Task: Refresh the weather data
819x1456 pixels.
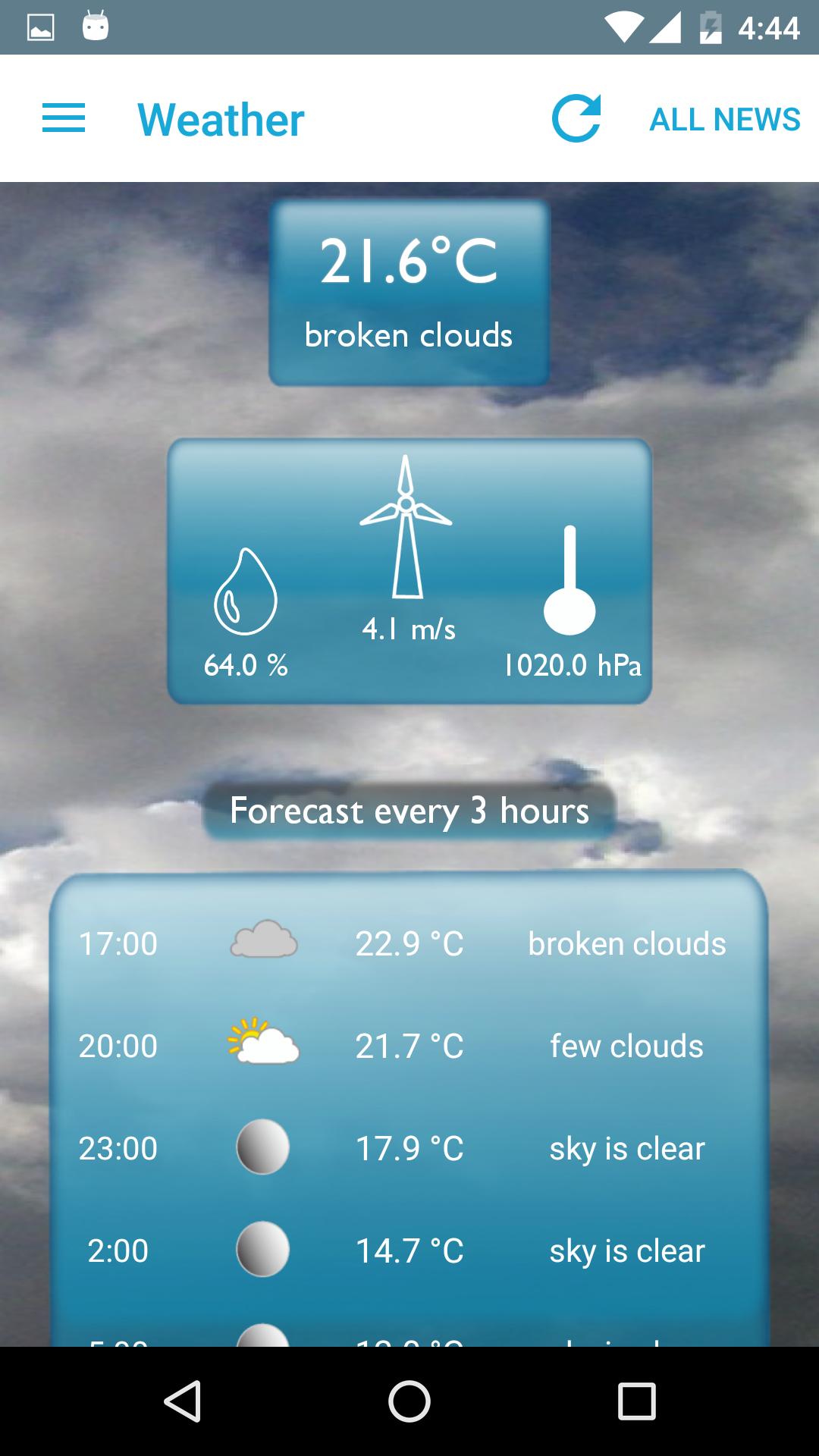Action: coord(576,119)
